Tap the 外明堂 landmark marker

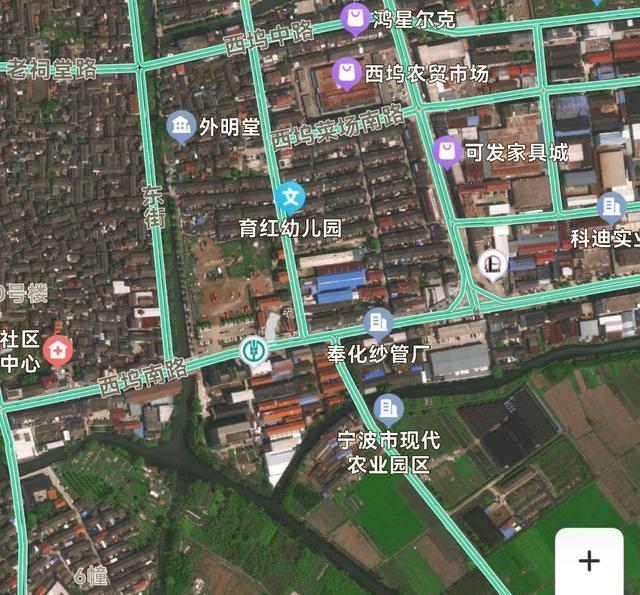[x=181, y=126]
